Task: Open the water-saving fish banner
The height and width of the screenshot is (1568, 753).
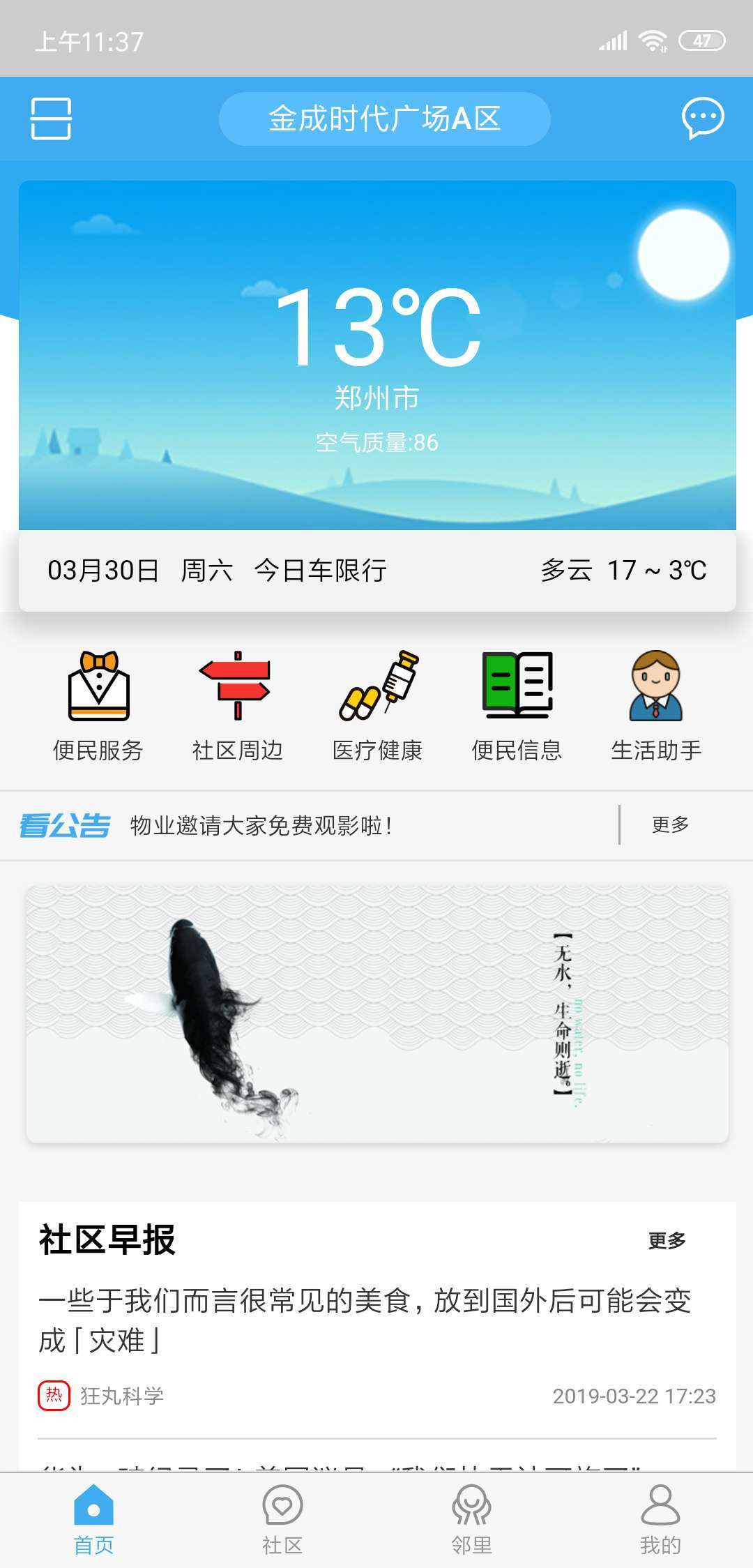Action: (377, 1014)
